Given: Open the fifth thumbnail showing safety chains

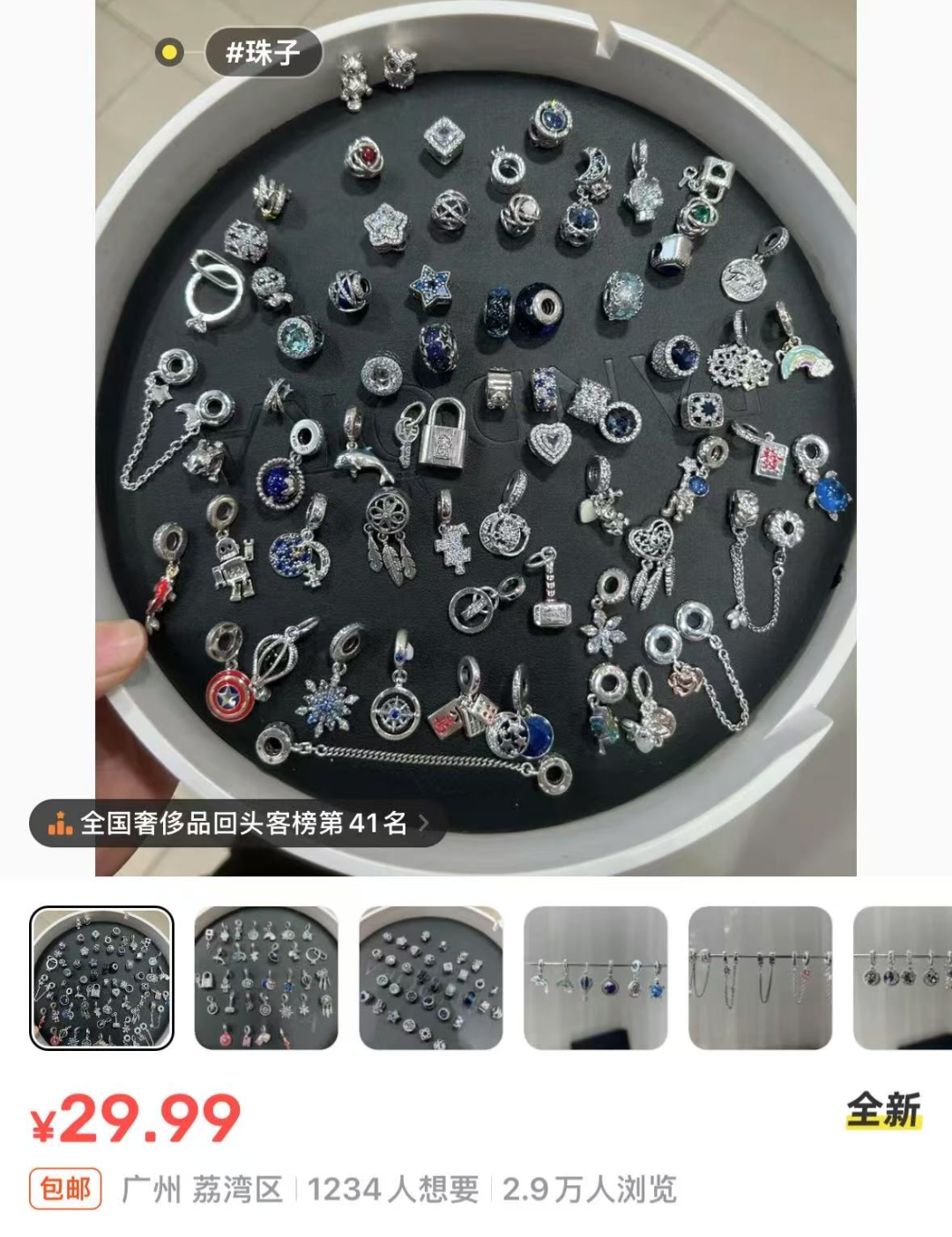Looking at the screenshot, I should 760,978.
